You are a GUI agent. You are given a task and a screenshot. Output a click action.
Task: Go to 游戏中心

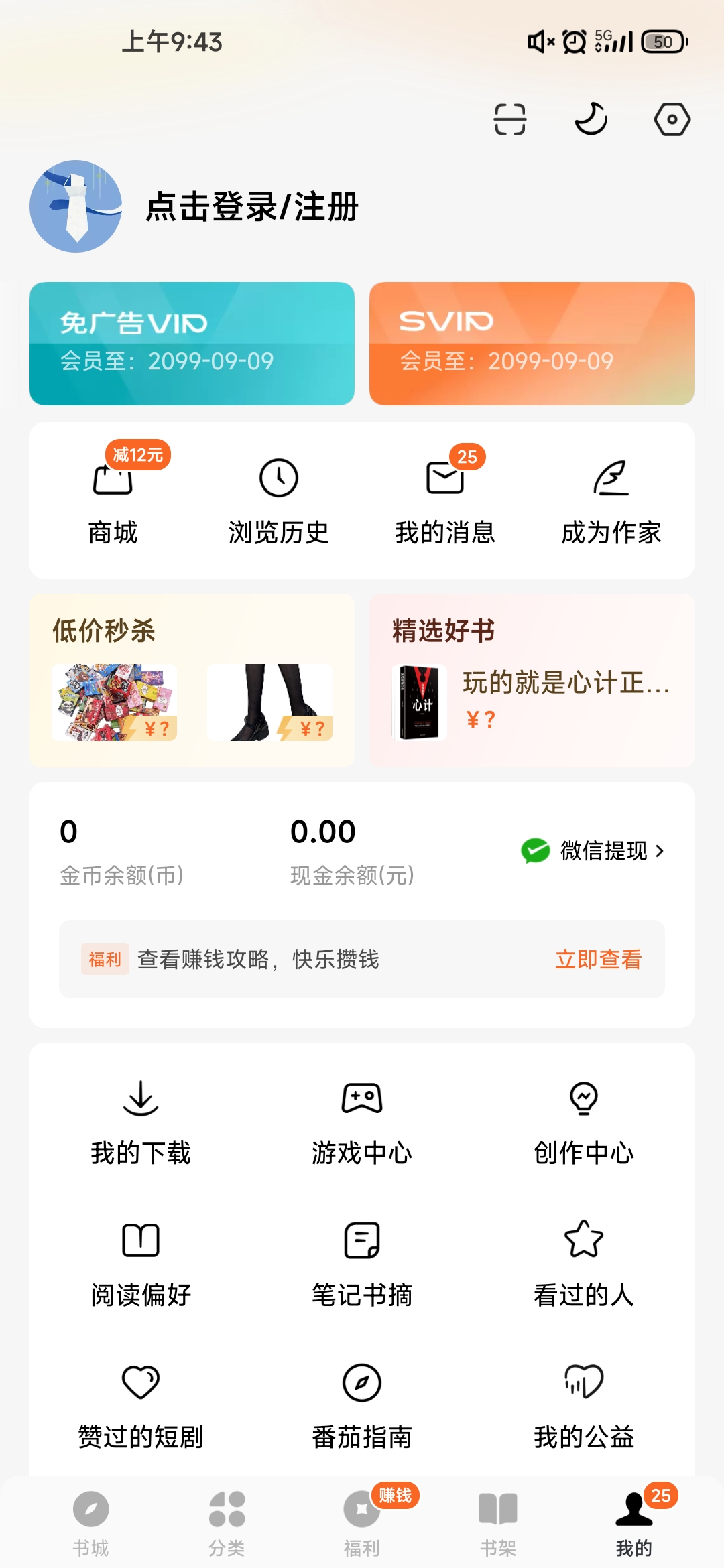point(362,1122)
